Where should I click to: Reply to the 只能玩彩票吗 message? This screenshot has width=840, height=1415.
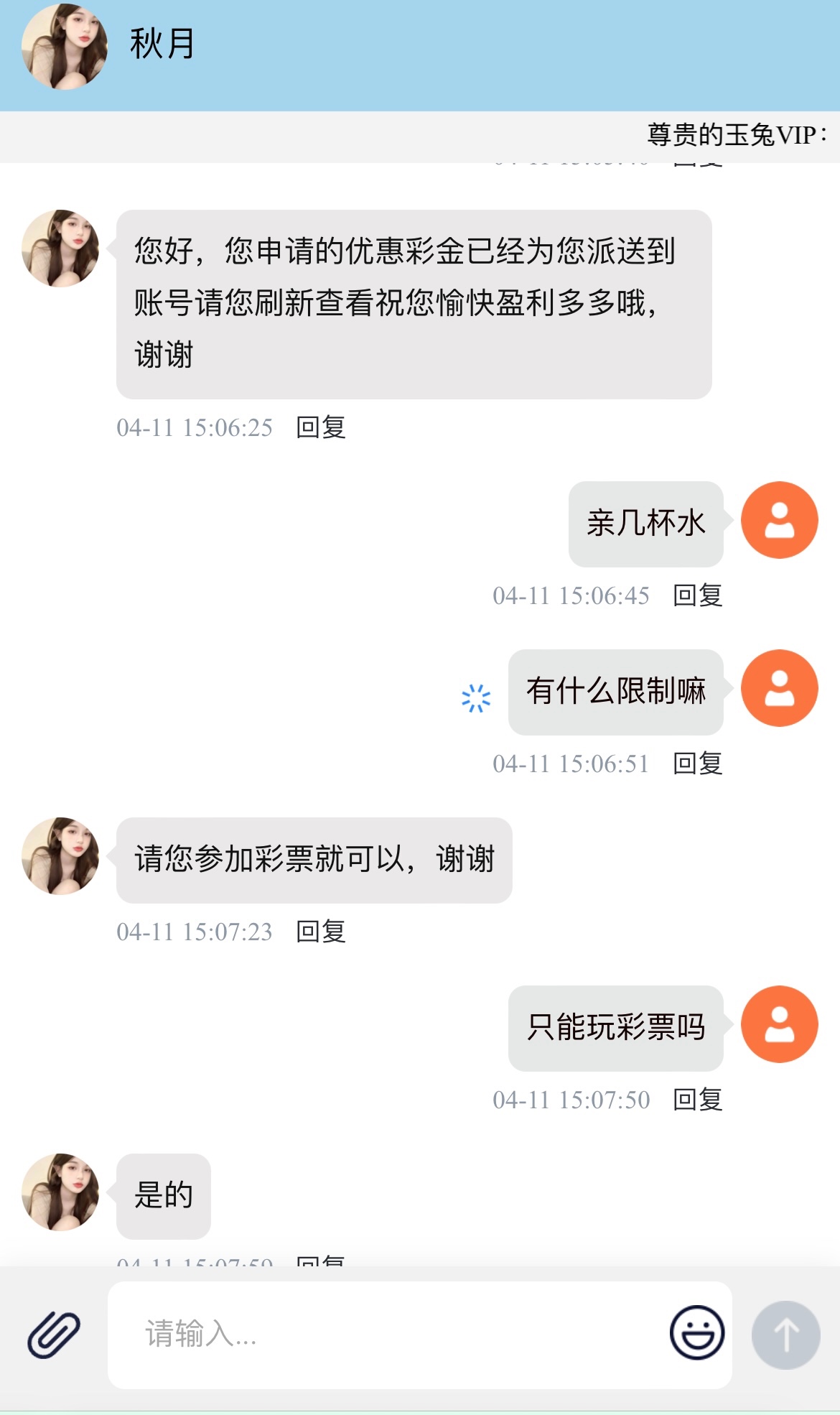coord(697,1100)
